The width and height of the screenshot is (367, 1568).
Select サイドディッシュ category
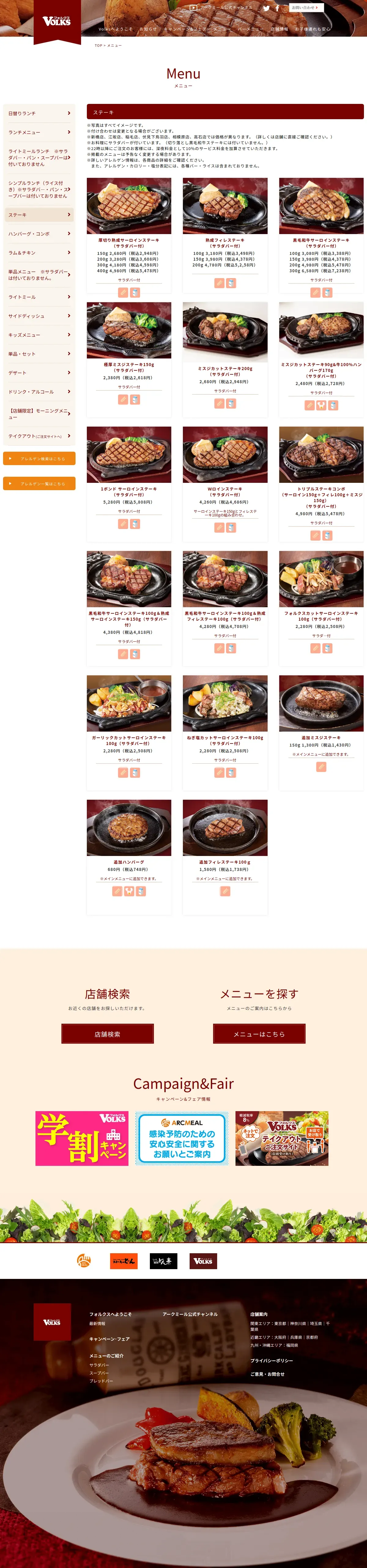click(39, 316)
